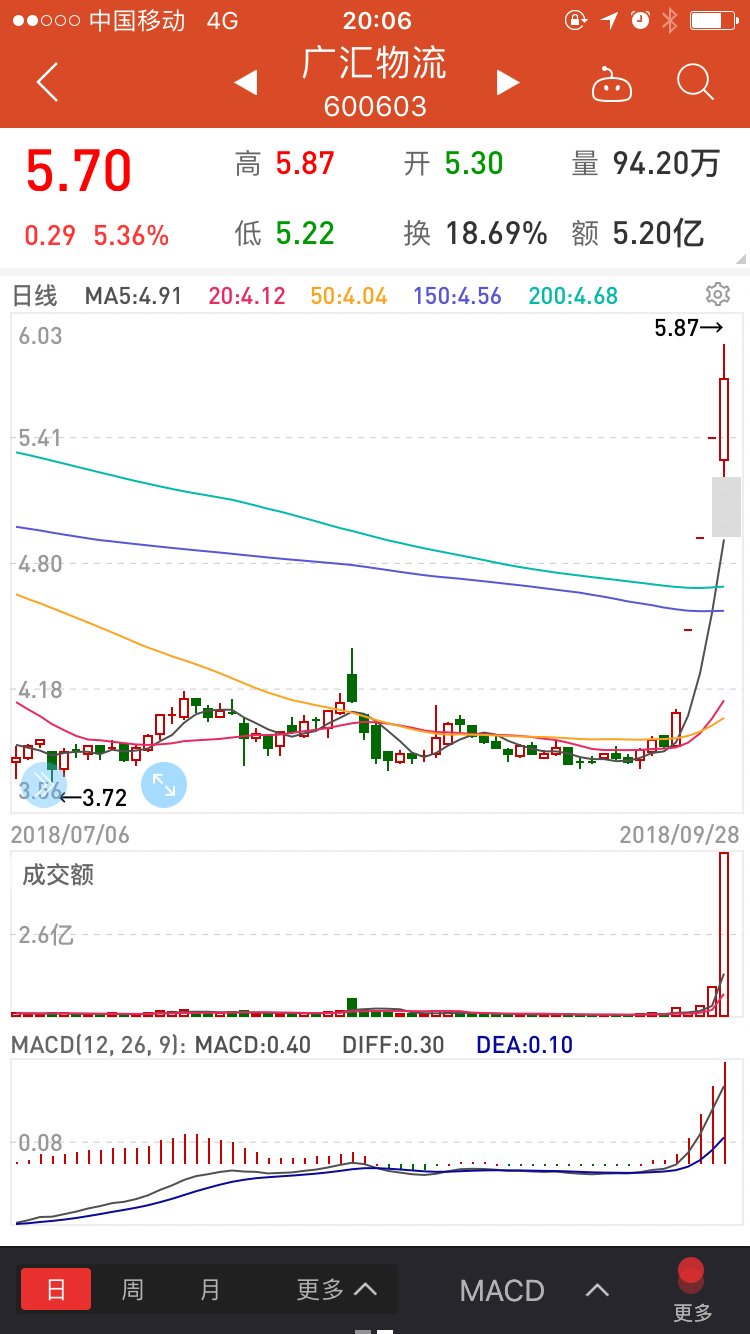
Task: Expand 更多 chart period options
Action: click(x=336, y=1290)
